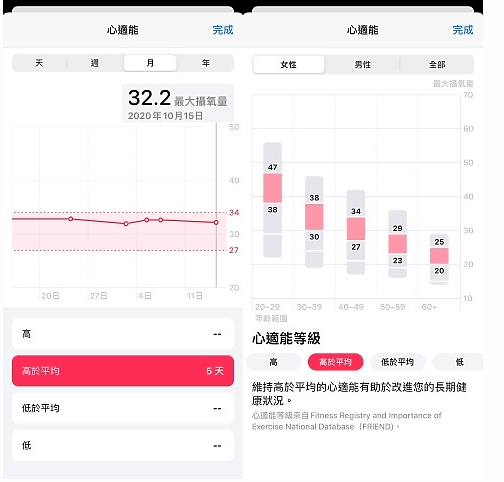Select the 女性 segment

click(288, 64)
